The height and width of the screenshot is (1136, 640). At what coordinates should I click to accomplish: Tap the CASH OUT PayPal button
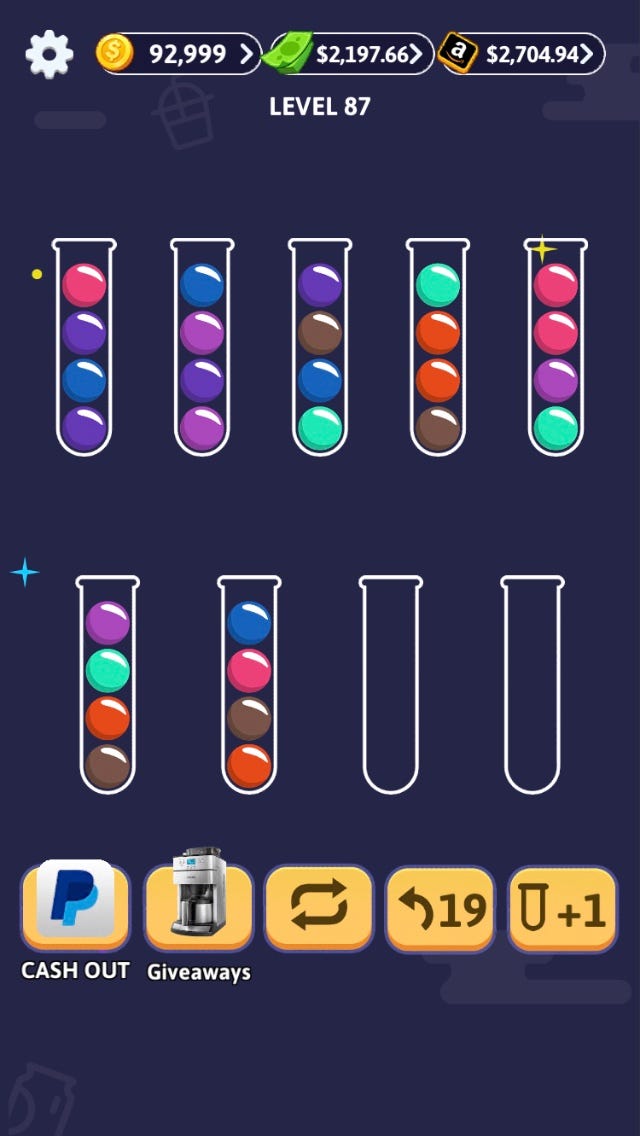click(76, 908)
